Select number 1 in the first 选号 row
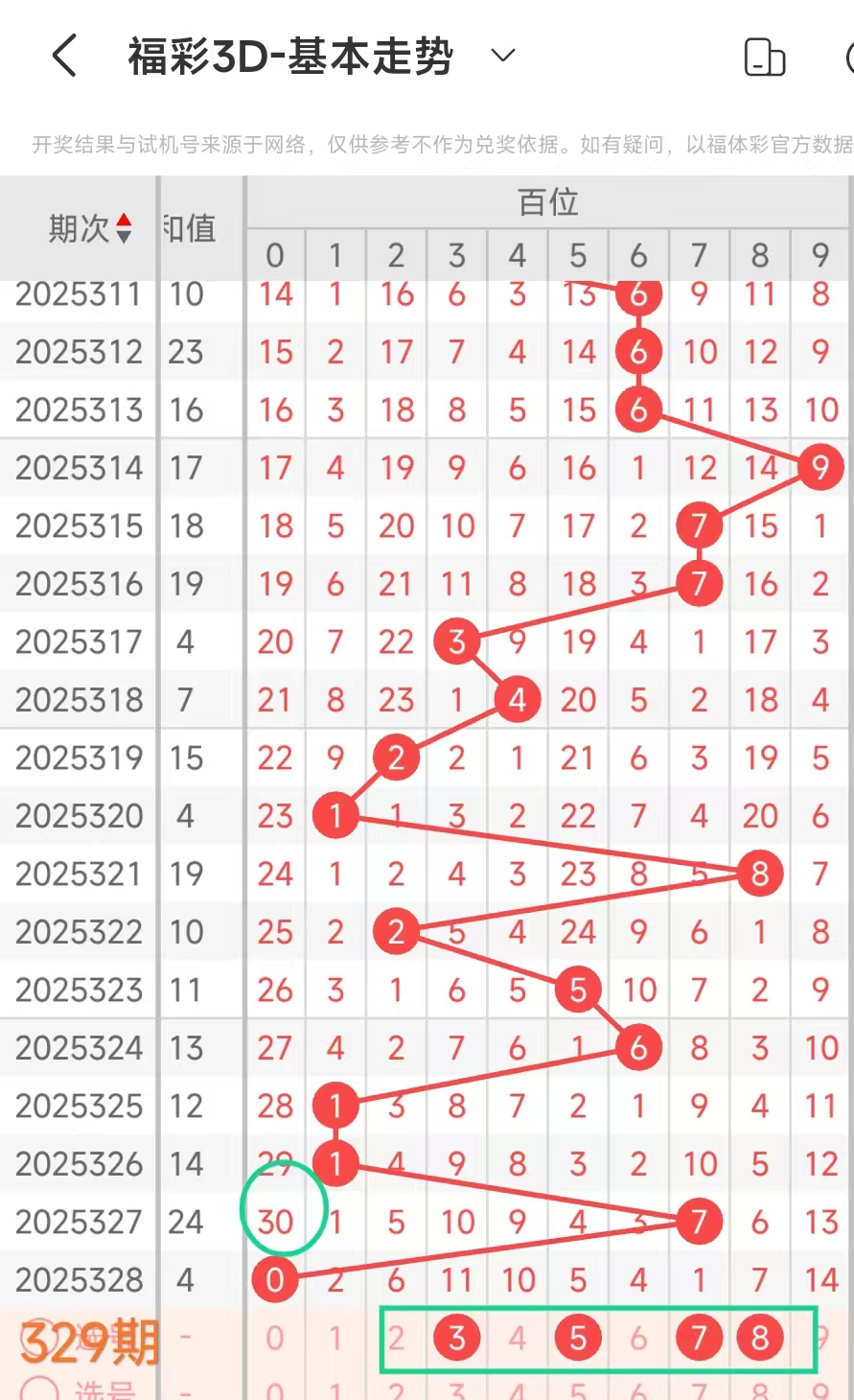854x1400 pixels. pyautogui.click(x=335, y=1338)
